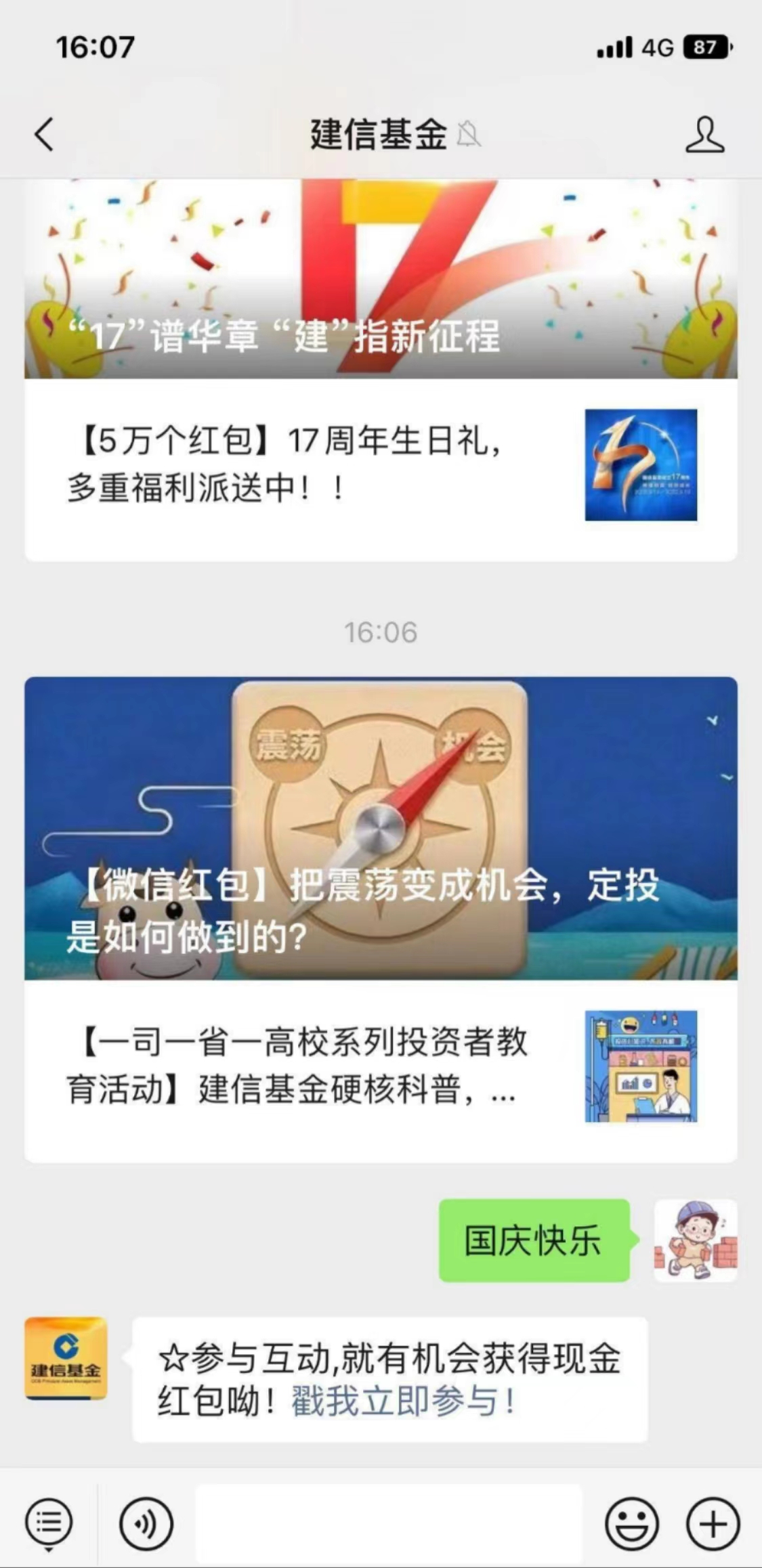Screen dimensions: 762x1568
Task: Open the 建信基金 avatar beside the reply
Action: click(x=66, y=1357)
